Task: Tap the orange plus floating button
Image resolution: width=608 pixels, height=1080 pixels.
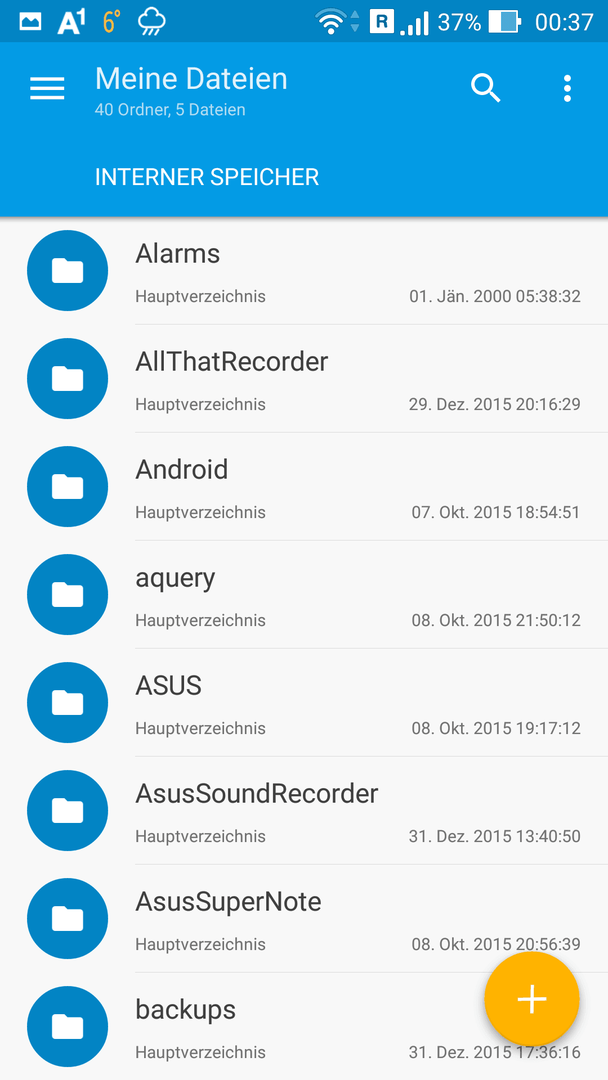Action: click(x=532, y=999)
